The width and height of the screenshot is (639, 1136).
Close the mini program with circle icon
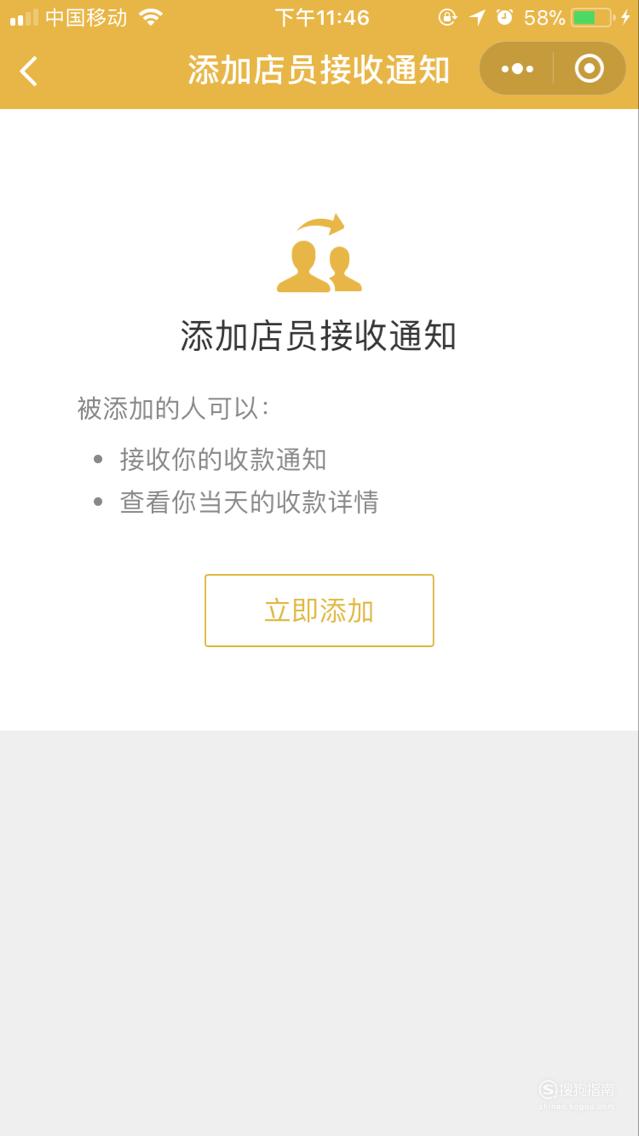point(589,70)
